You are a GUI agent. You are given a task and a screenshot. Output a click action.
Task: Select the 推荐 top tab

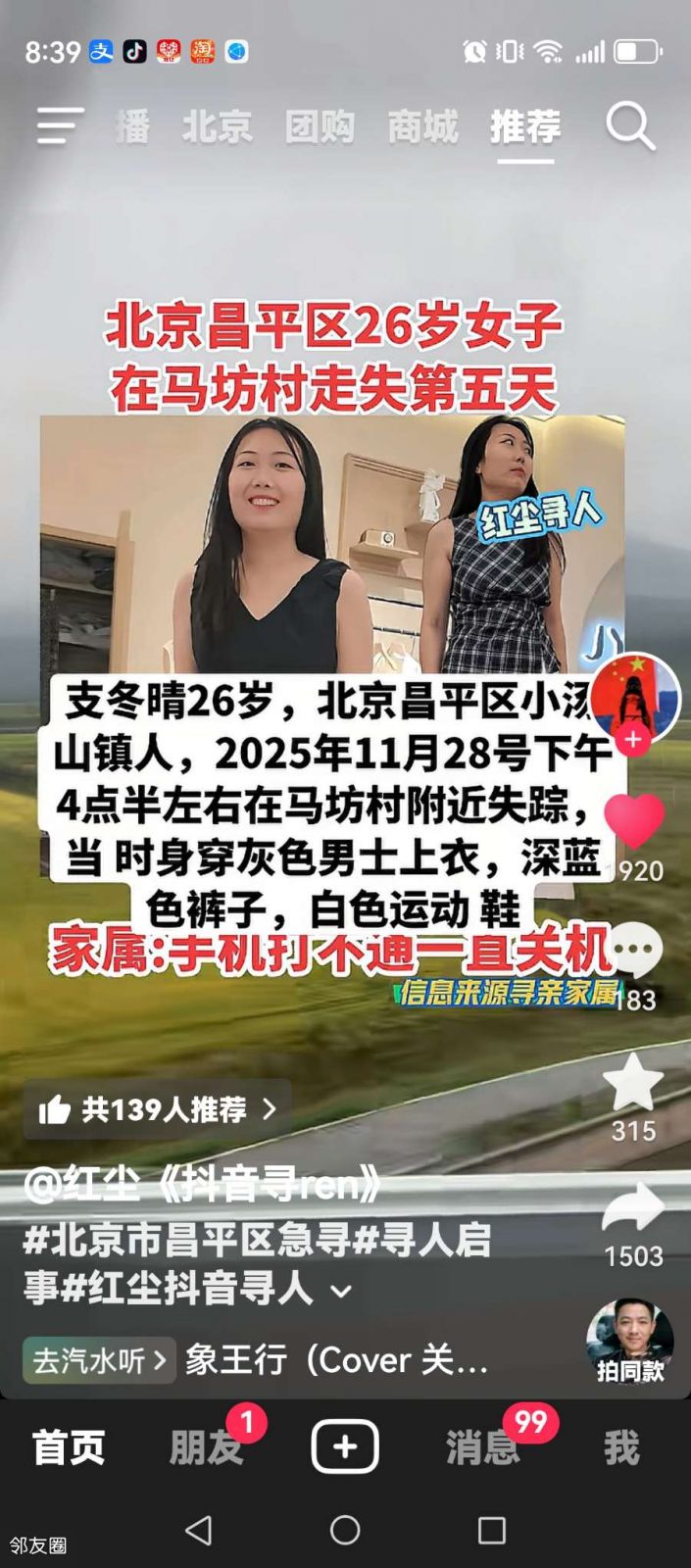click(525, 126)
